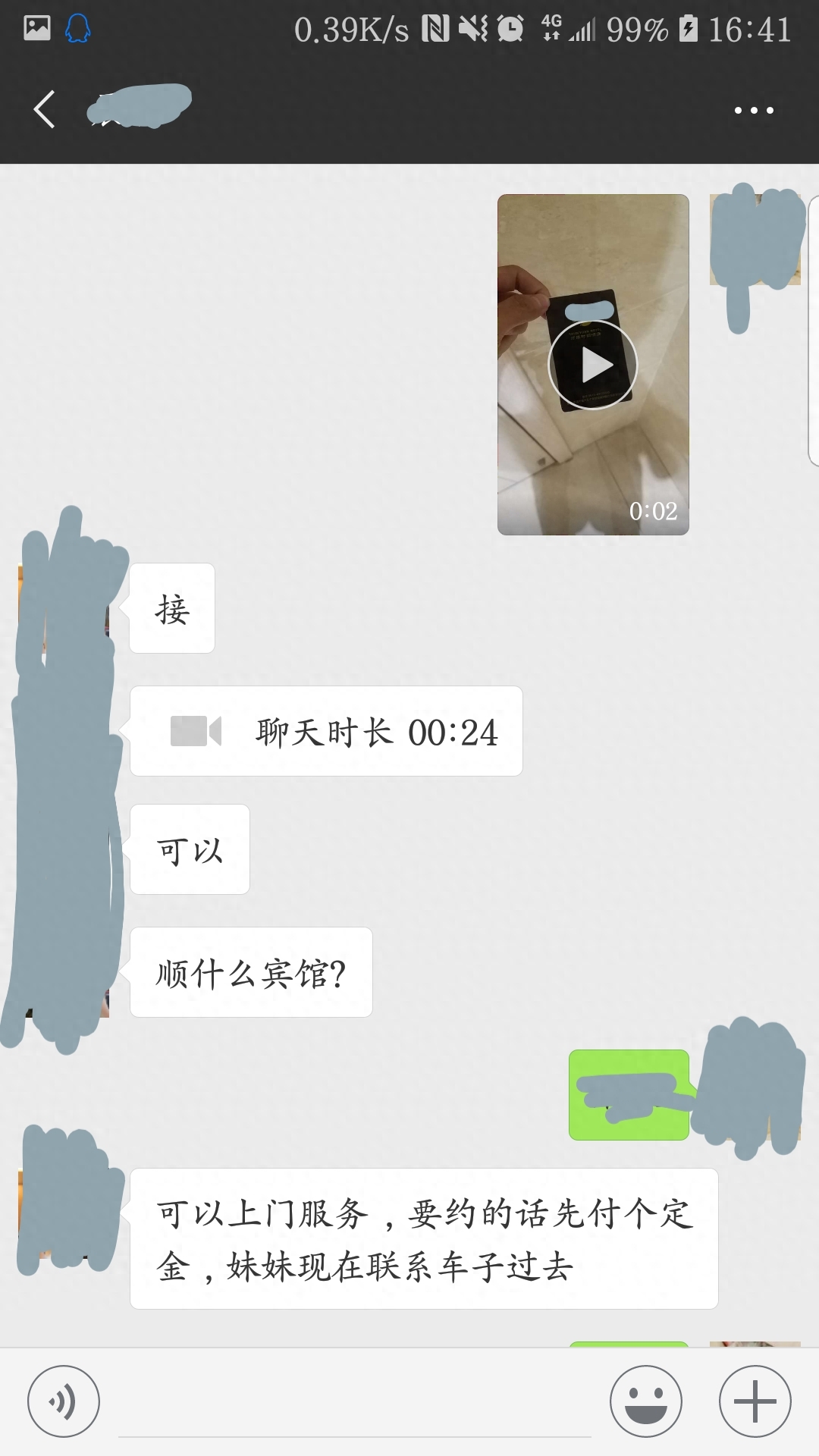Go back to the chat list
The height and width of the screenshot is (1456, 819).
[44, 110]
